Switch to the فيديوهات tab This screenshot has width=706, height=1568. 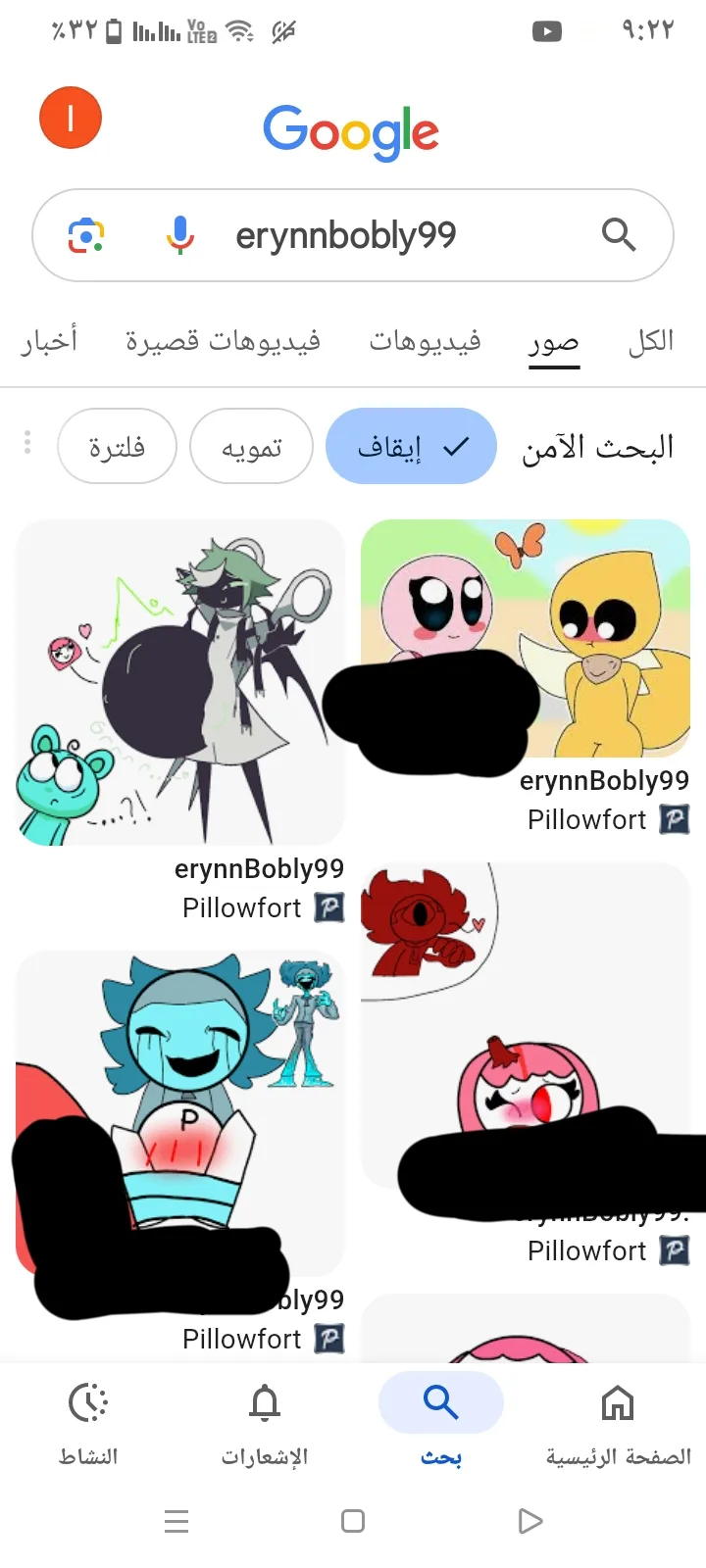pos(425,341)
